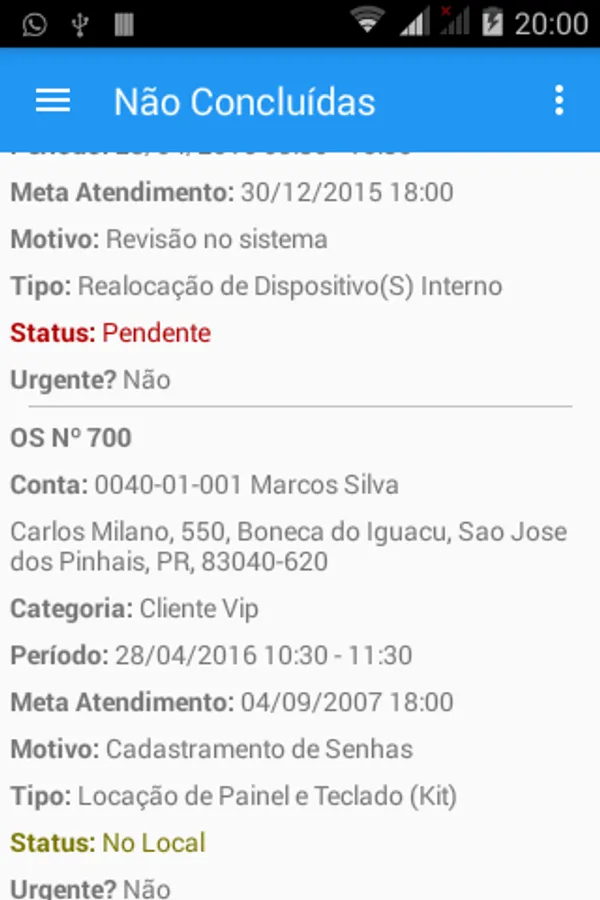Open the overflow options menu
This screenshot has width=600, height=900.
coord(558,101)
